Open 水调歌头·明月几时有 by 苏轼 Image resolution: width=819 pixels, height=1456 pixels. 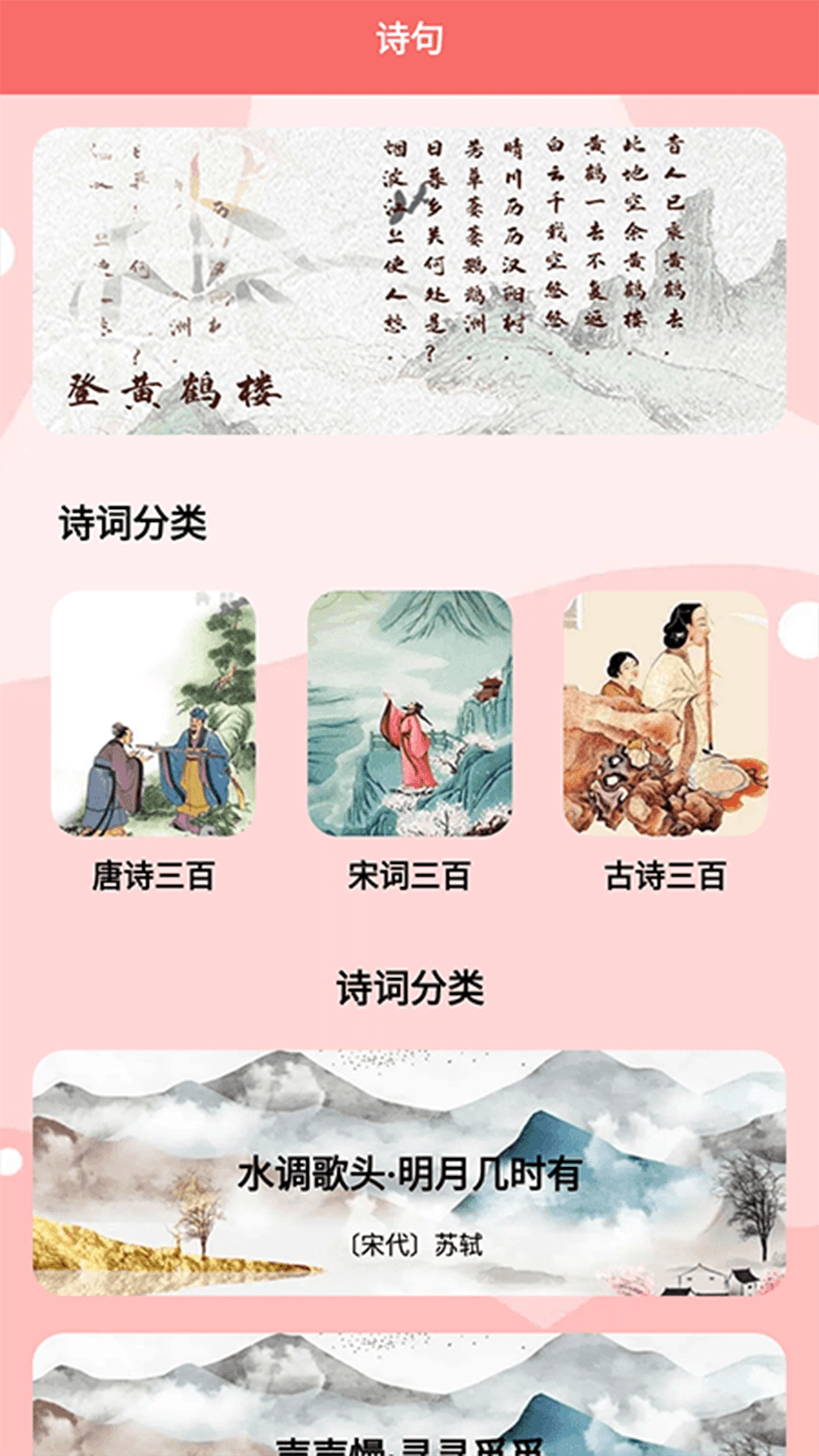point(409,1173)
